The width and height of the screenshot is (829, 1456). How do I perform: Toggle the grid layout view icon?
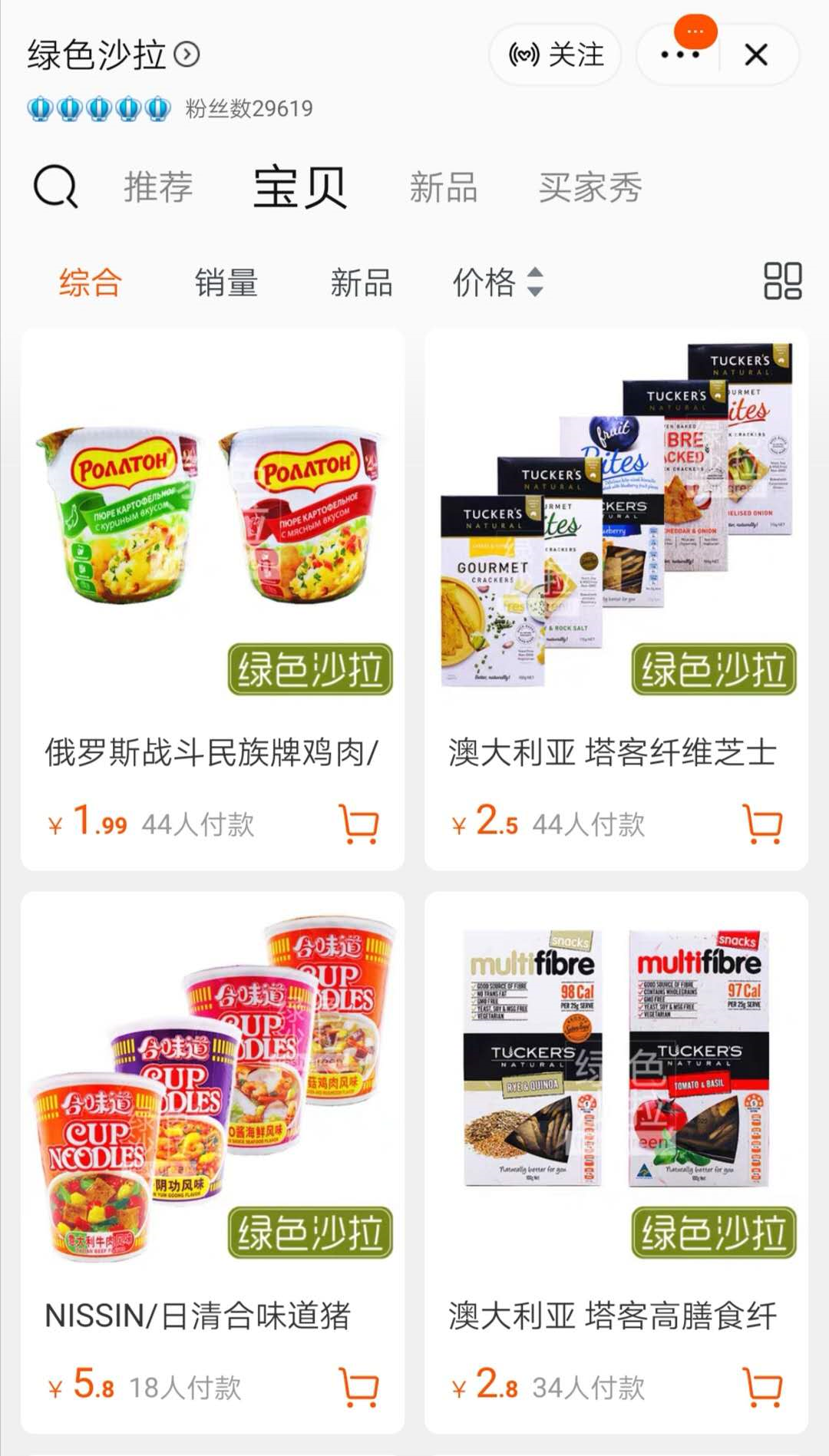782,281
